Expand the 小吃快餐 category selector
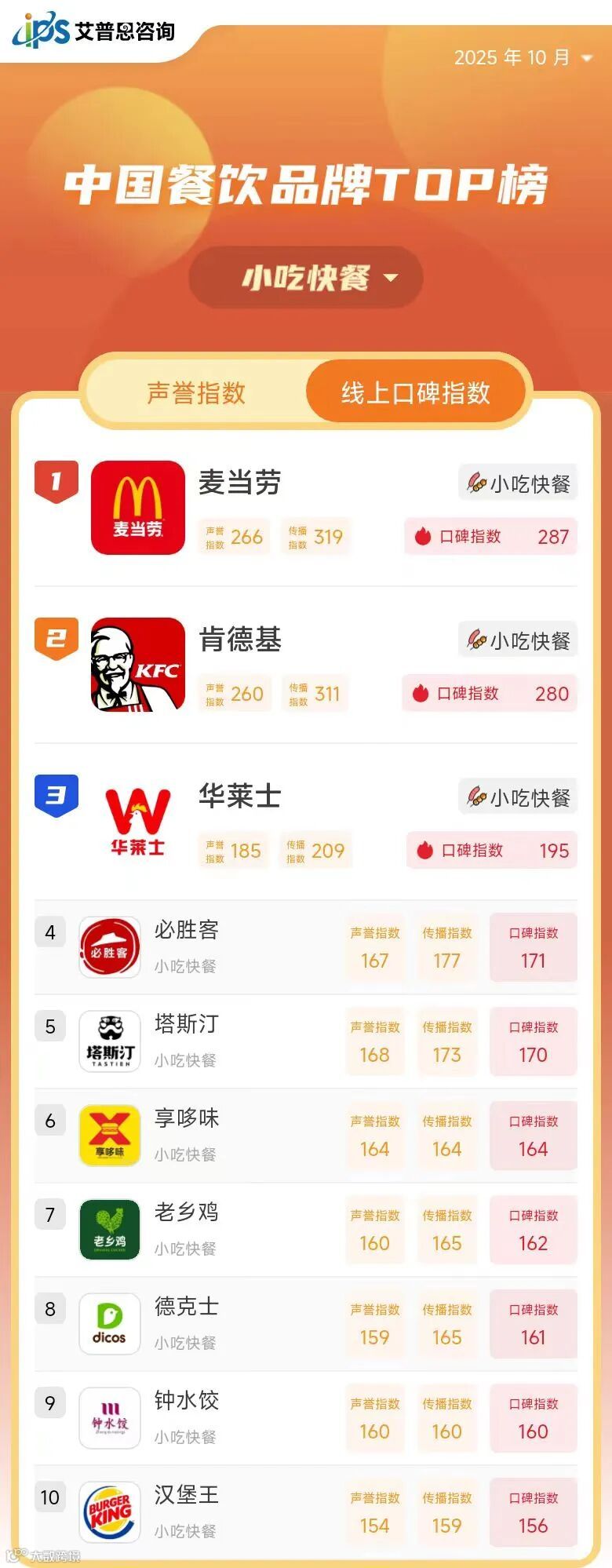 (x=306, y=277)
